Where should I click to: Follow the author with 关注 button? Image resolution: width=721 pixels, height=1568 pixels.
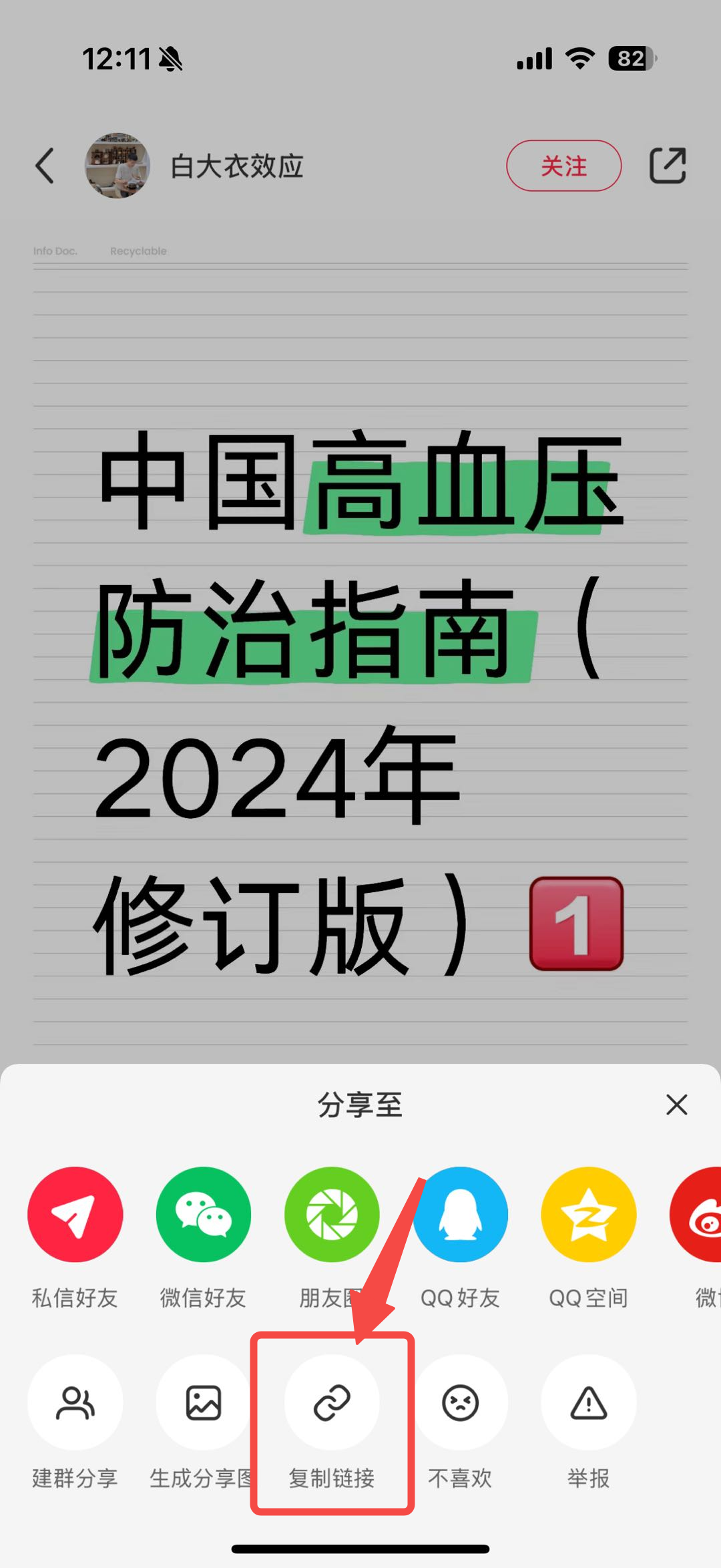(563, 166)
